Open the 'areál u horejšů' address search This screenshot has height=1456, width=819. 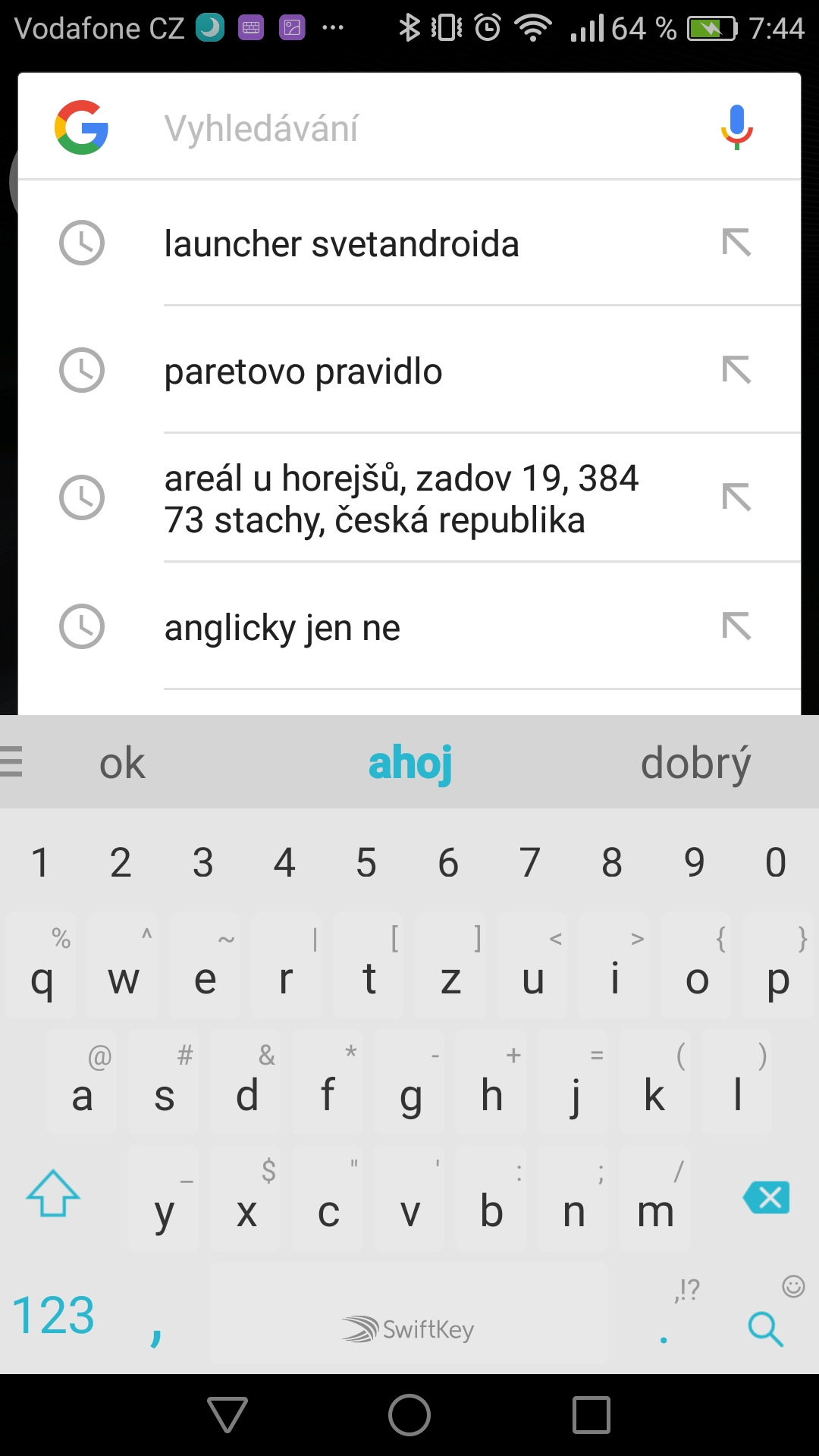(x=409, y=498)
